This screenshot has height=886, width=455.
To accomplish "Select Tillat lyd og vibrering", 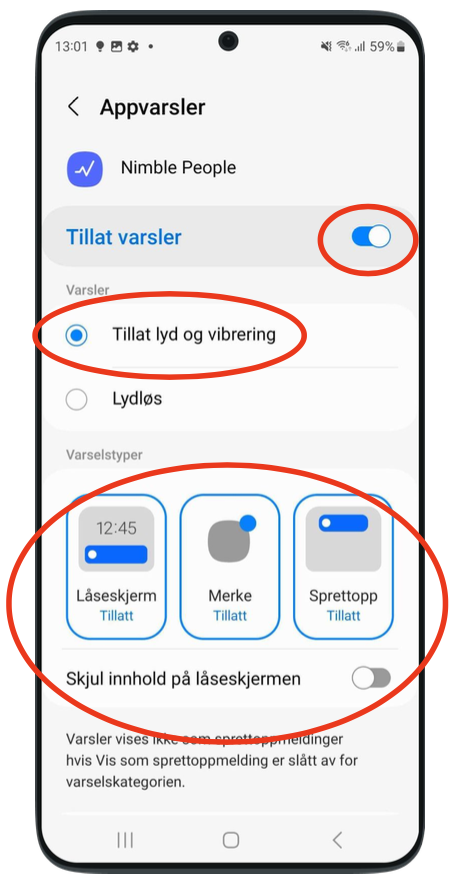I will pos(231,335).
